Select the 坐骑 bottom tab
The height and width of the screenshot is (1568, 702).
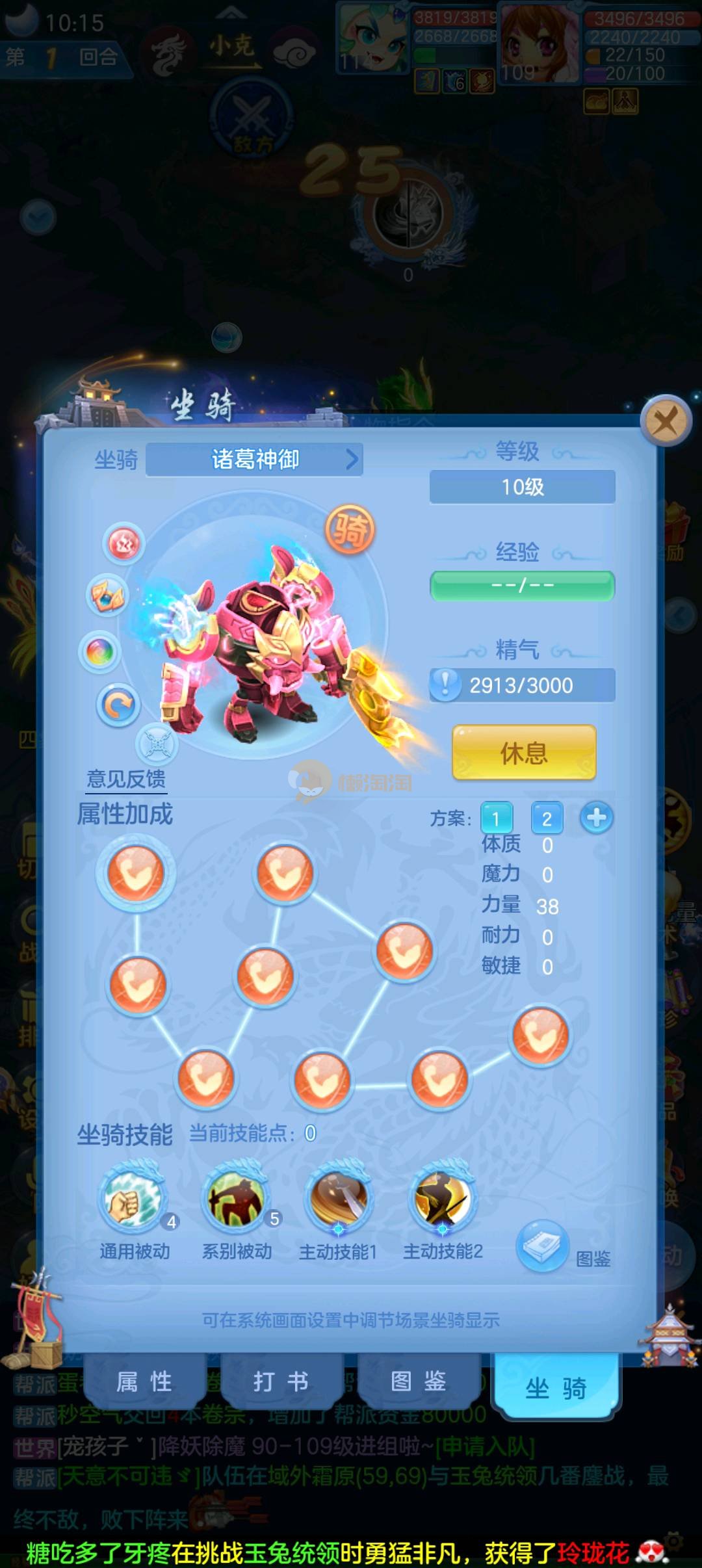click(x=556, y=1387)
